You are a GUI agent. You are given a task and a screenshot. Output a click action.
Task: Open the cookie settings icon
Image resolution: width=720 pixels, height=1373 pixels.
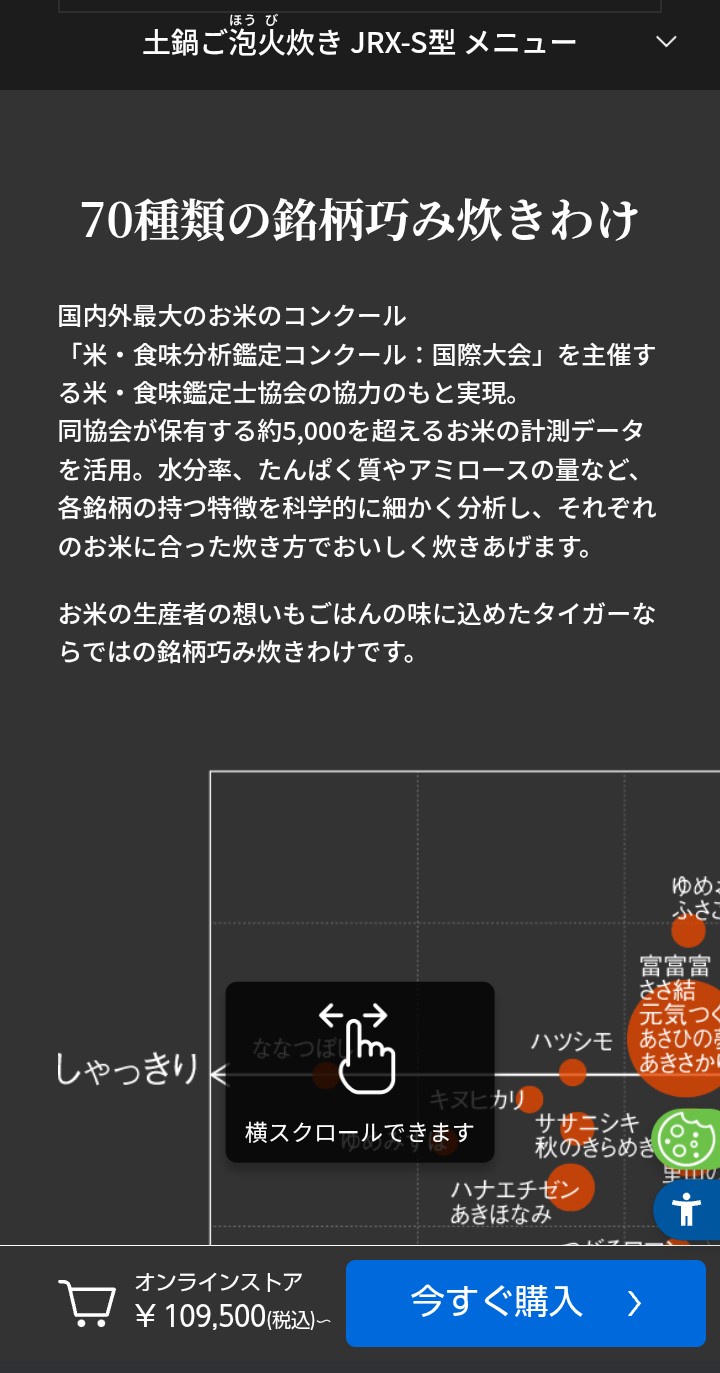[x=687, y=1138]
